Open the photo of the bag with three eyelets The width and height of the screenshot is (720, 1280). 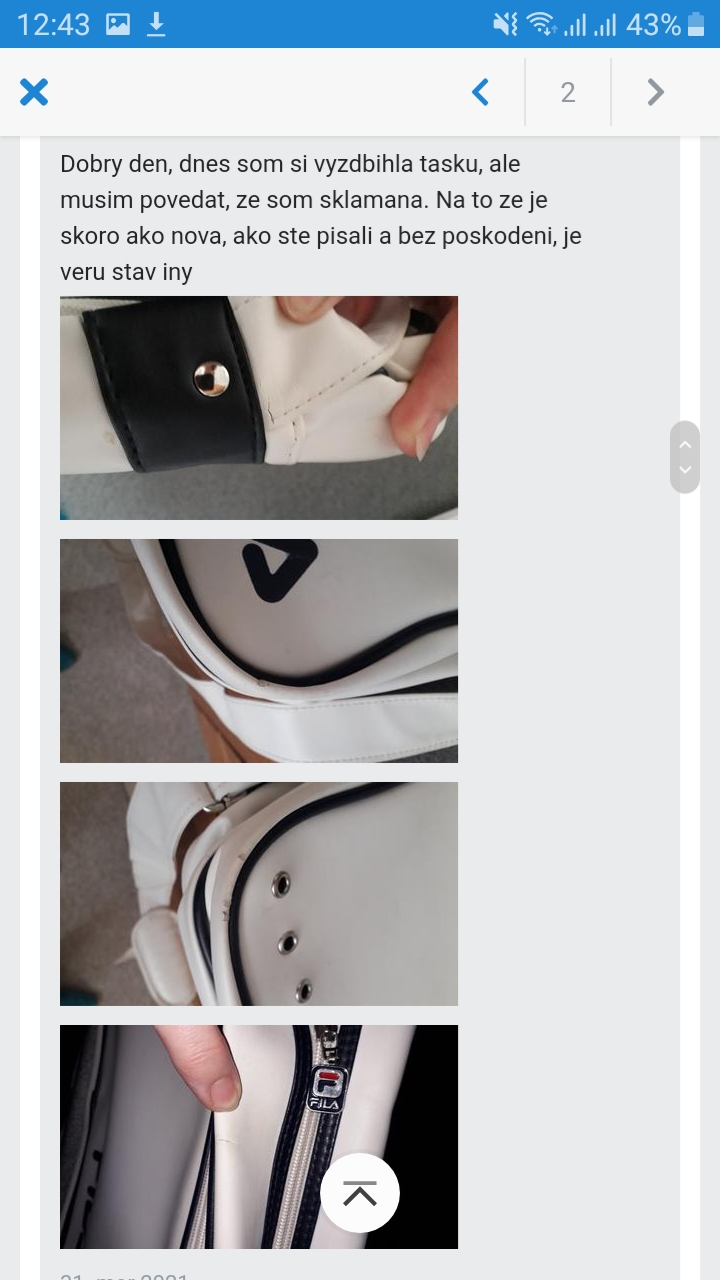[x=258, y=893]
